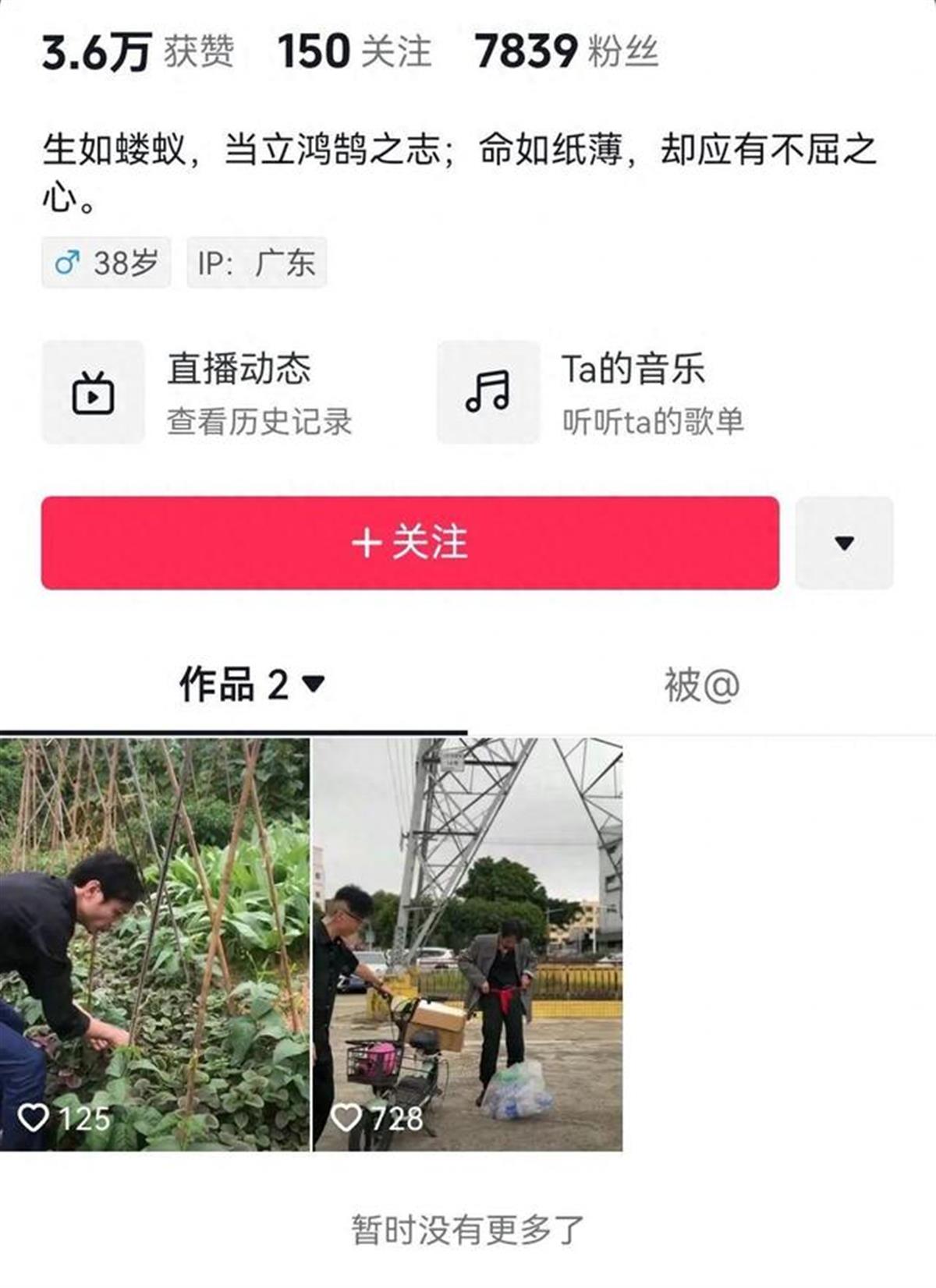Screen dimensions: 936x1288
Task: Expand the dropdown arrow beside the follow button
Action: (844, 543)
